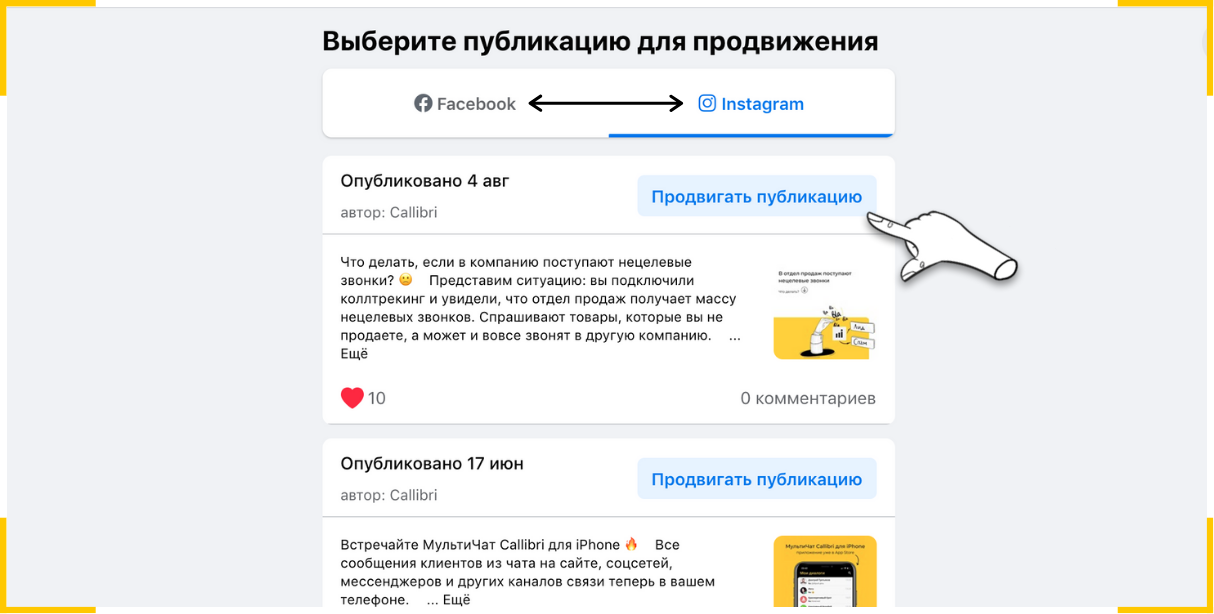1214x614 pixels.
Task: Promote the post published 4 авг
Action: click(756, 197)
